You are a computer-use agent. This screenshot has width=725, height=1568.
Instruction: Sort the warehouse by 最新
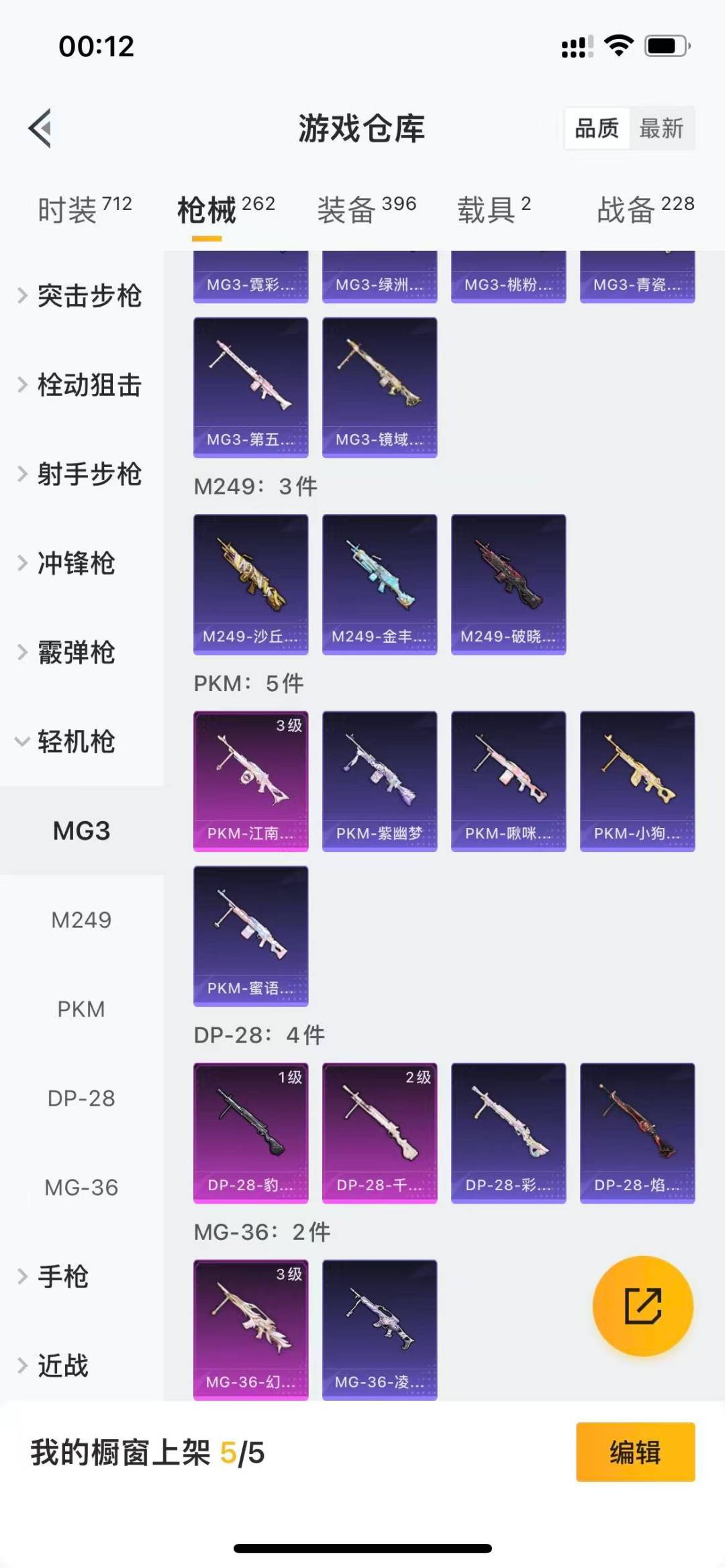pos(661,127)
